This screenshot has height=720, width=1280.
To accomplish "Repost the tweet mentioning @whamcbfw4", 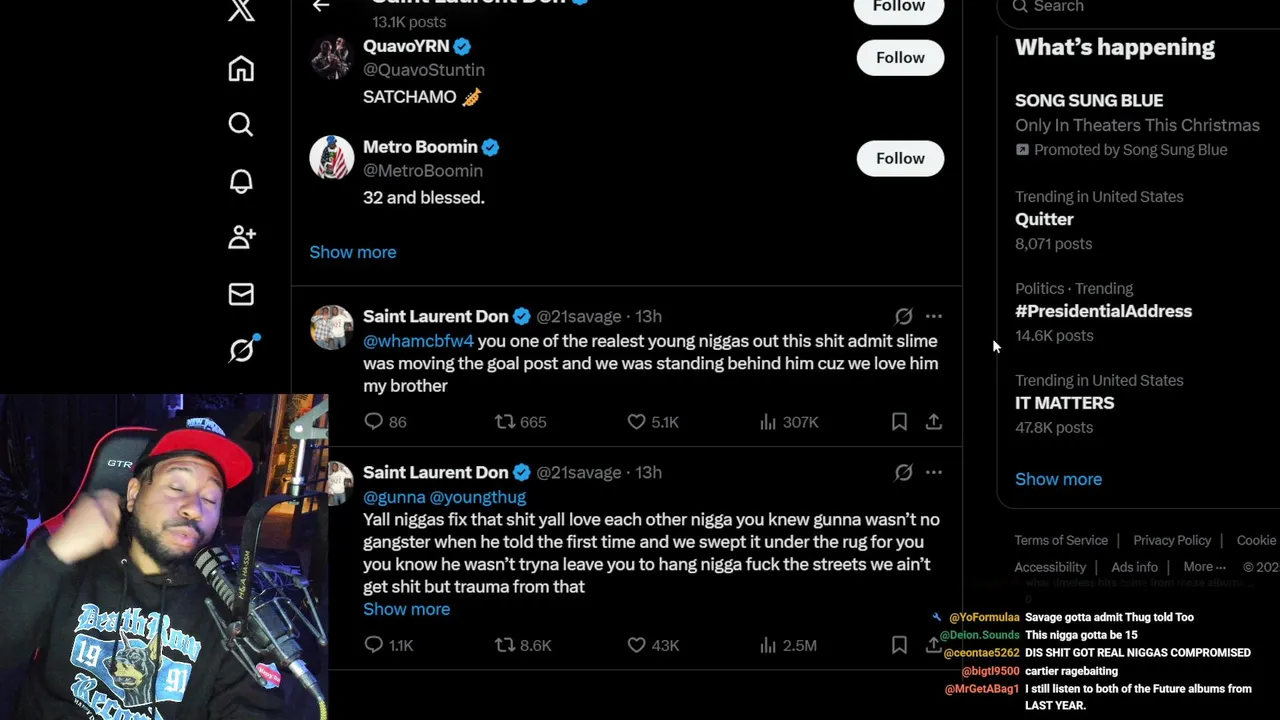I will [x=506, y=422].
